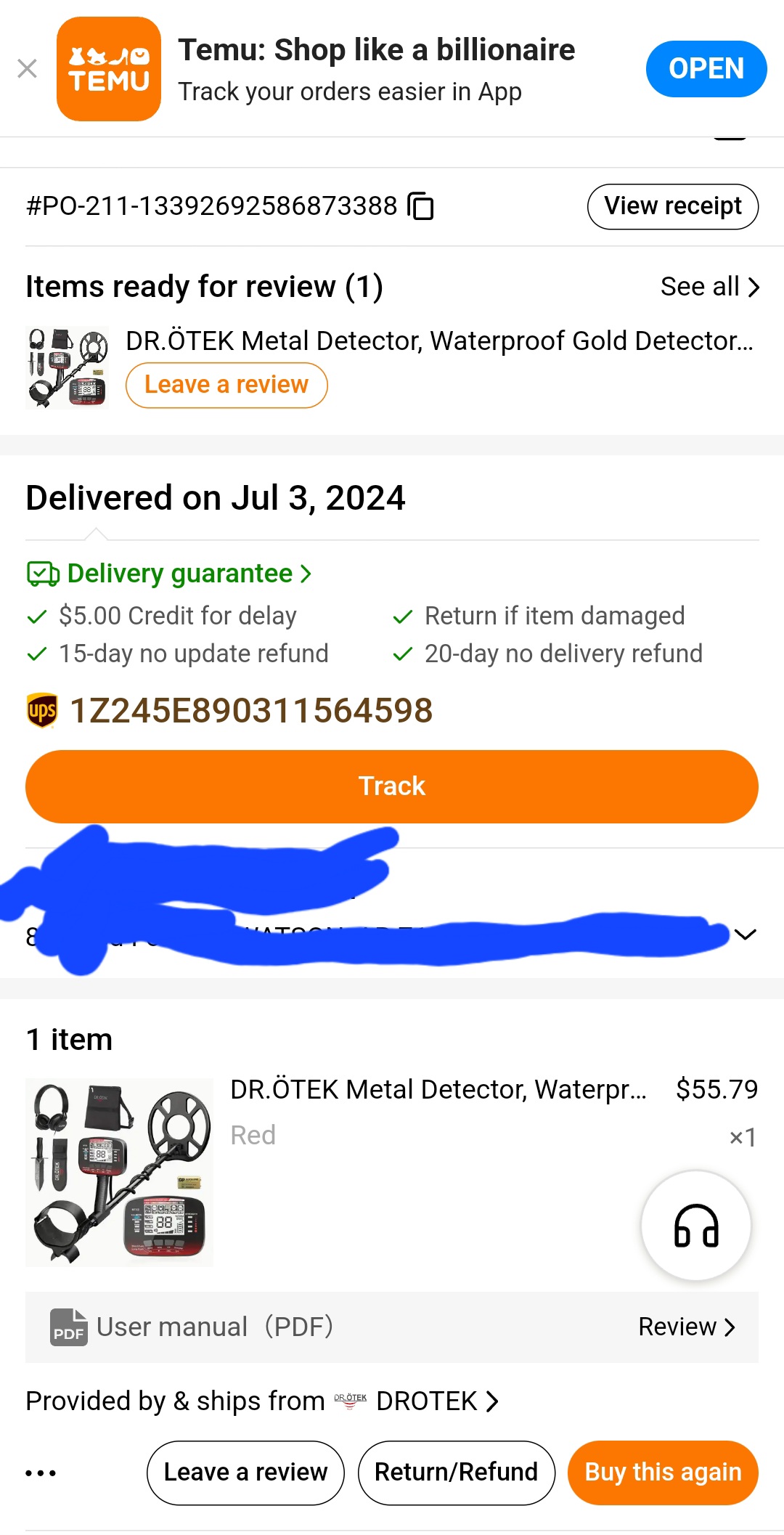Screen dimensions: 784x1535
Task: Buy this item again
Action: click(663, 1473)
